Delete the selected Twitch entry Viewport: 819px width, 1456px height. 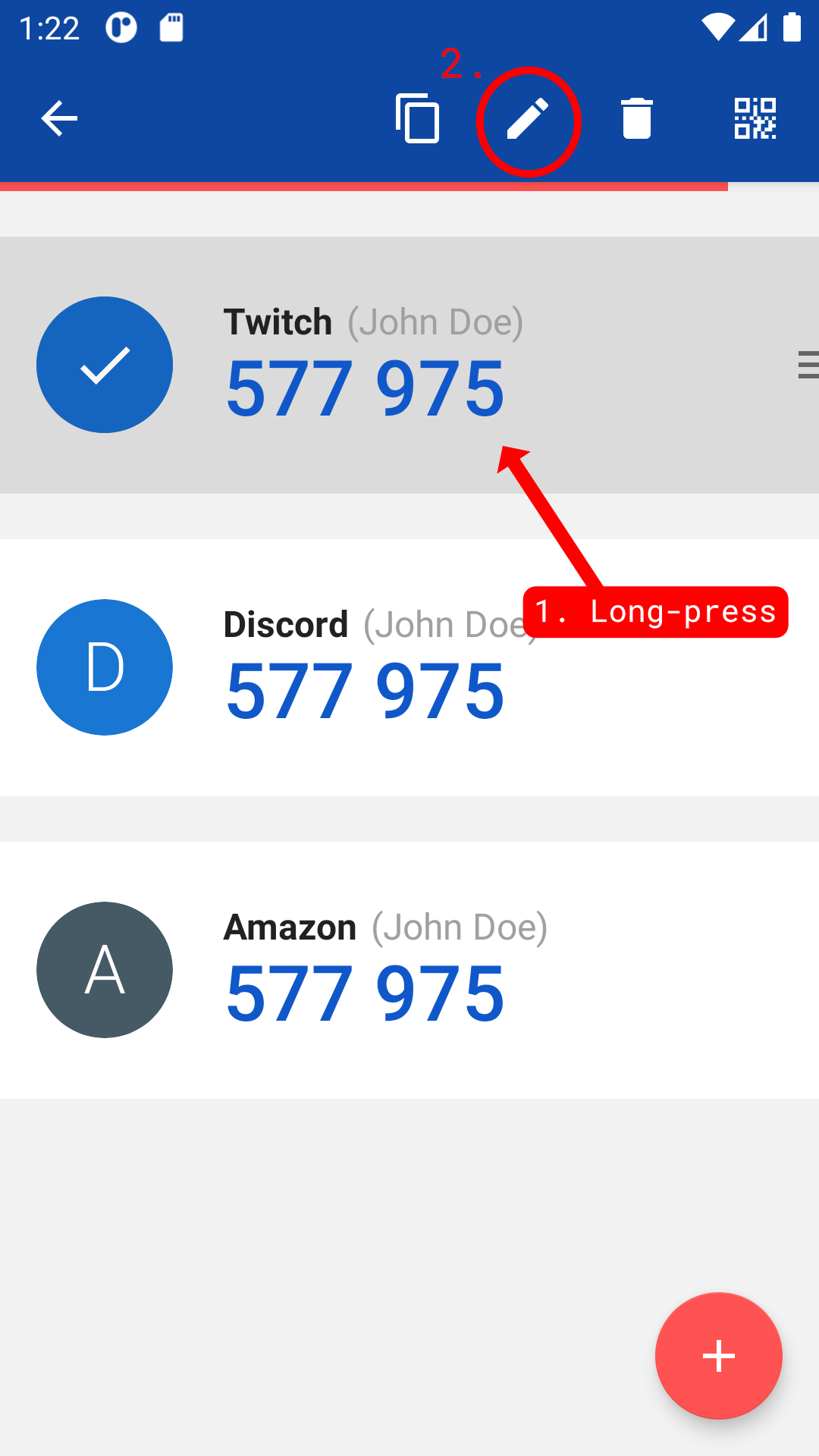click(x=637, y=118)
